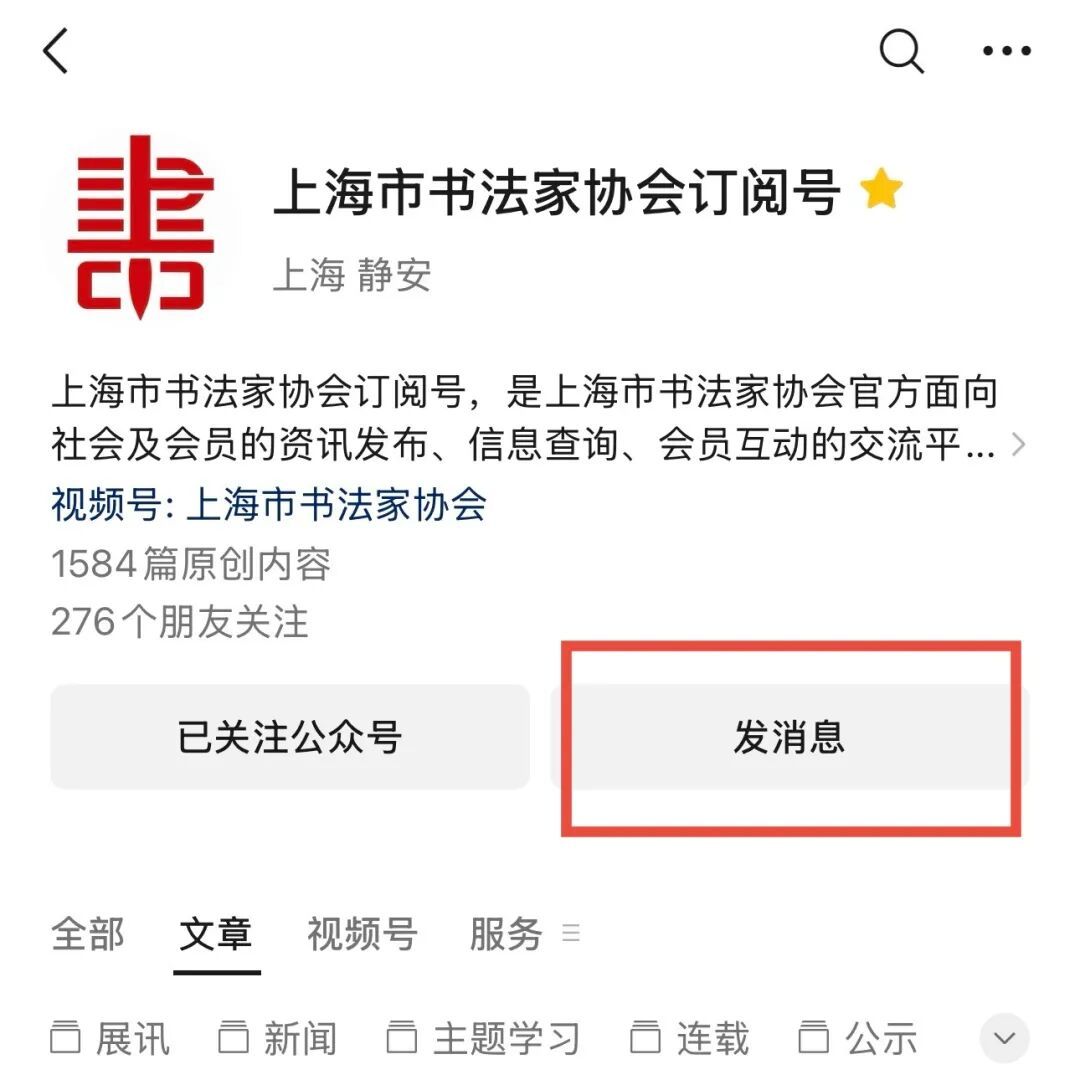
Task: Expand the account description chevron
Action: [1018, 445]
